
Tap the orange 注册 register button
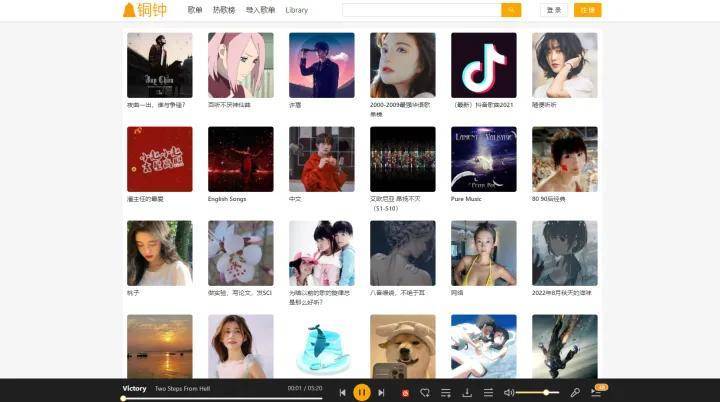pyautogui.click(x=588, y=10)
